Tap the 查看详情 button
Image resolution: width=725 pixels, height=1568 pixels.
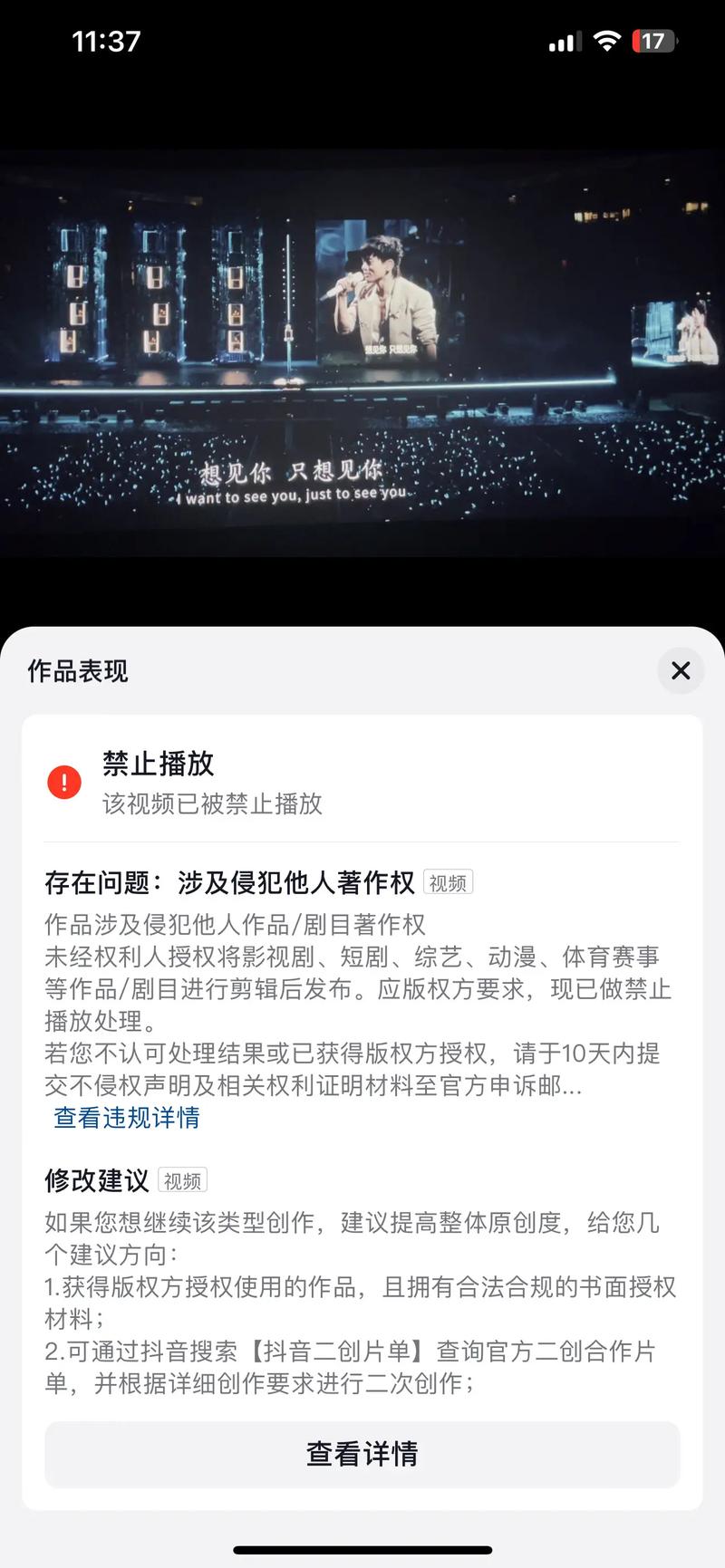point(362,1454)
